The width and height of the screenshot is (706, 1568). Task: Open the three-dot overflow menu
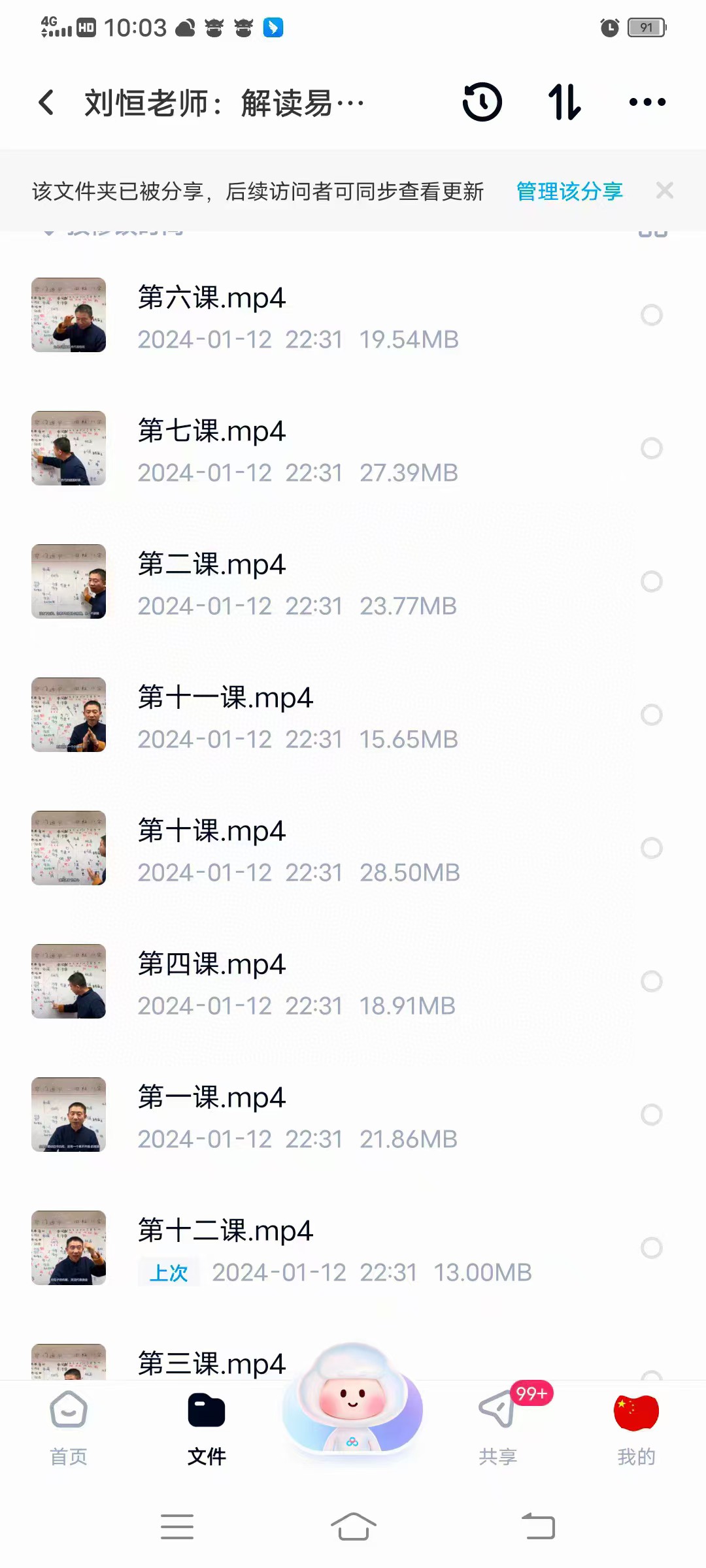647,102
